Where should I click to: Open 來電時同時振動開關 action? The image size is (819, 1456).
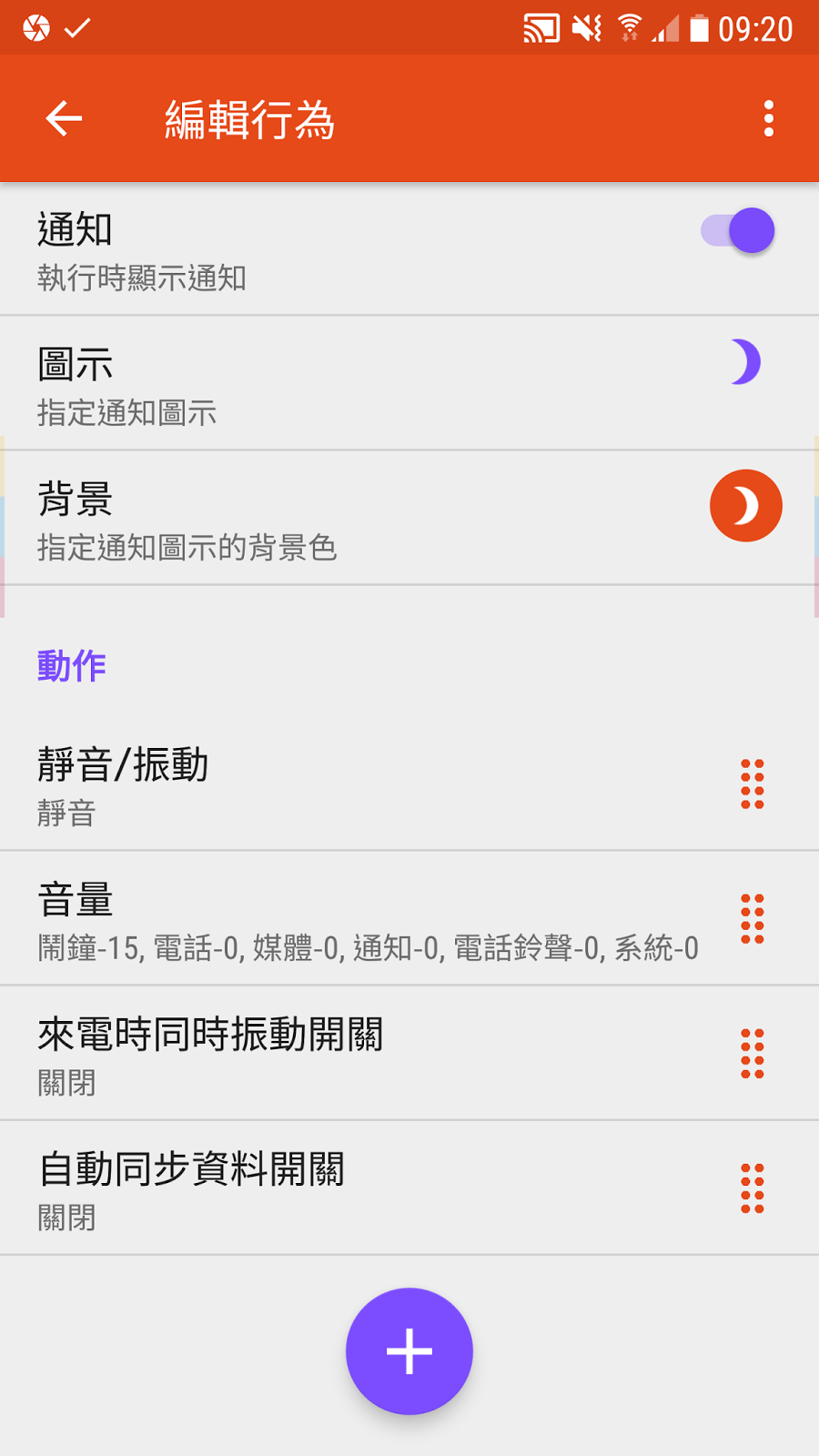tap(364, 1054)
